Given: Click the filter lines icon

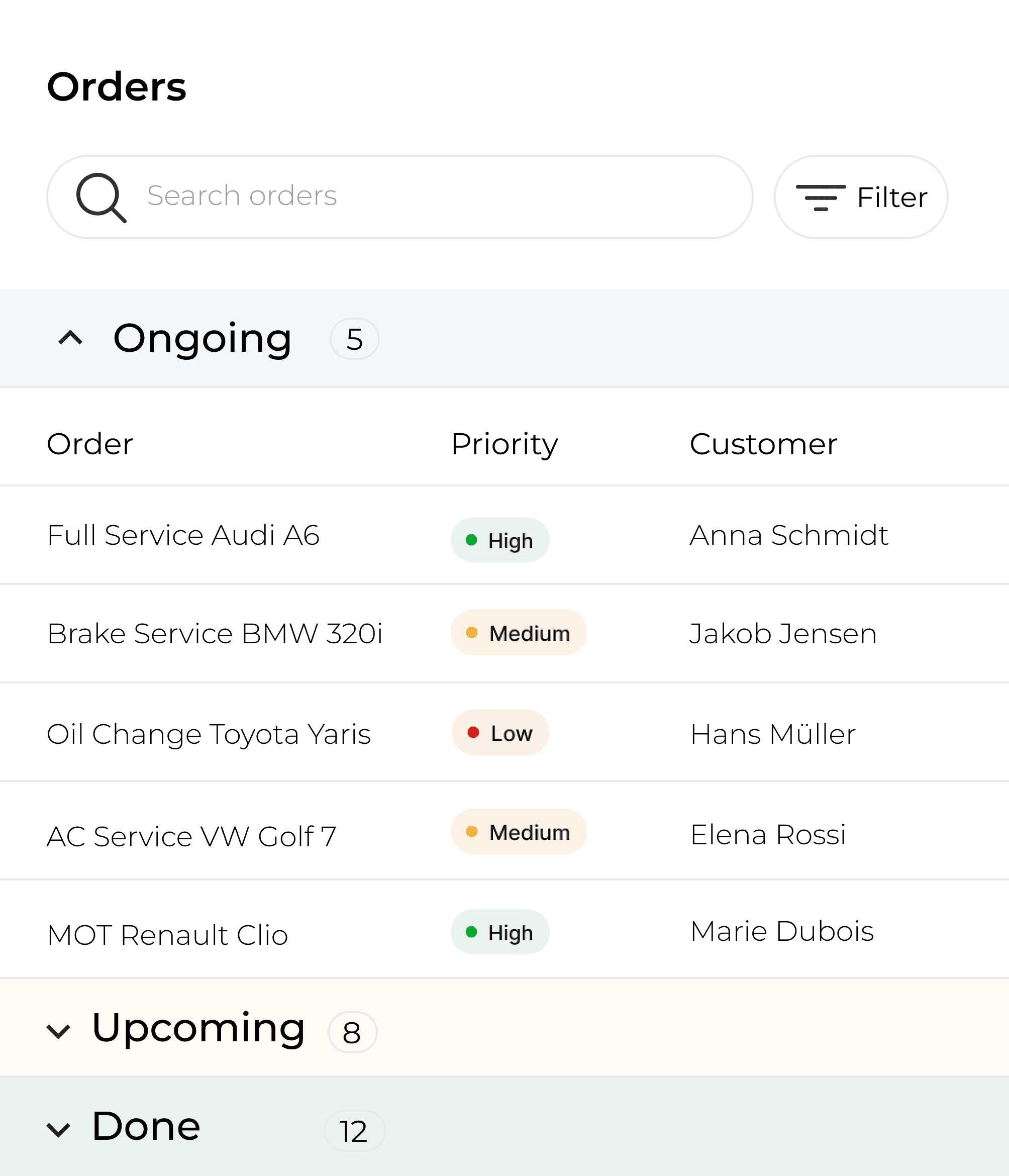Looking at the screenshot, I should [821, 197].
